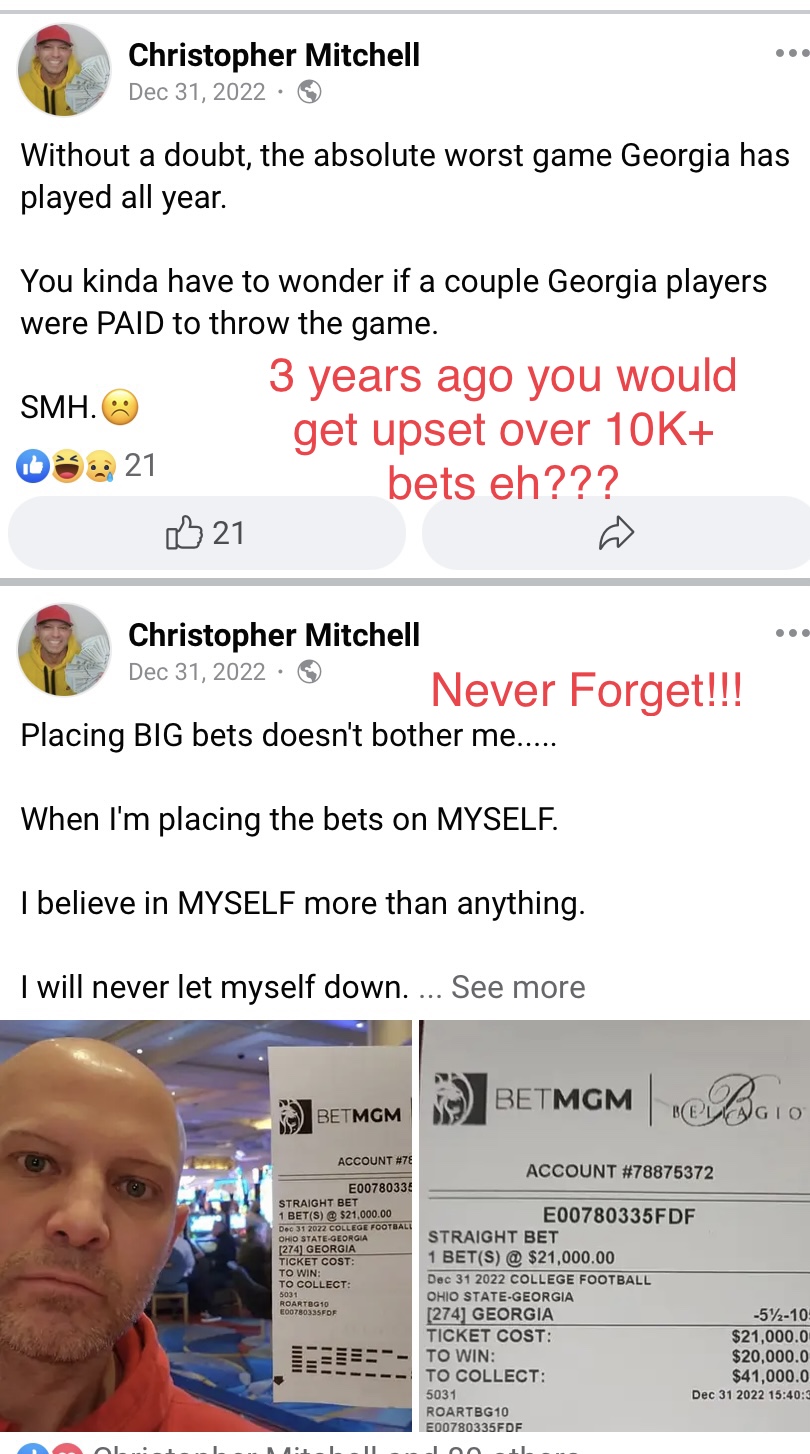810x1454 pixels.
Task: Open overflow menu on the Georgia worst game post
Action: [x=791, y=53]
